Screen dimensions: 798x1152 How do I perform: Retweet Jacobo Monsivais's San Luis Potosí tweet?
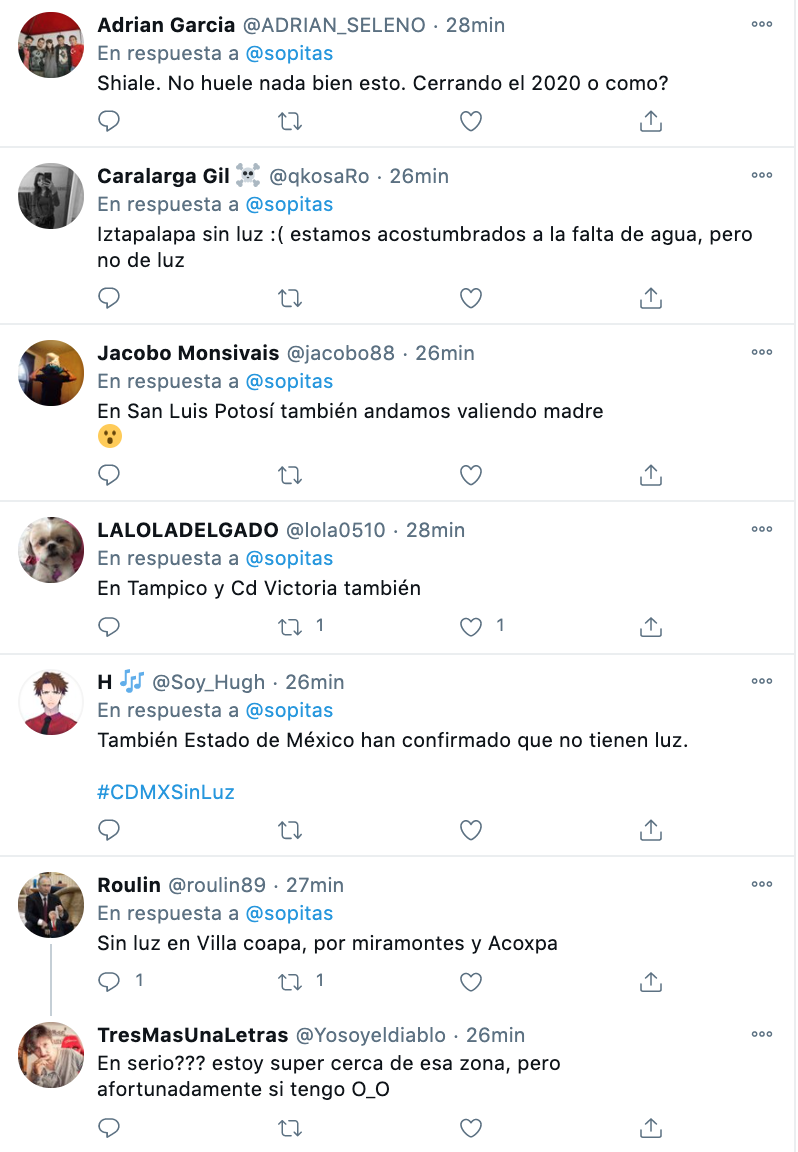coord(290,475)
